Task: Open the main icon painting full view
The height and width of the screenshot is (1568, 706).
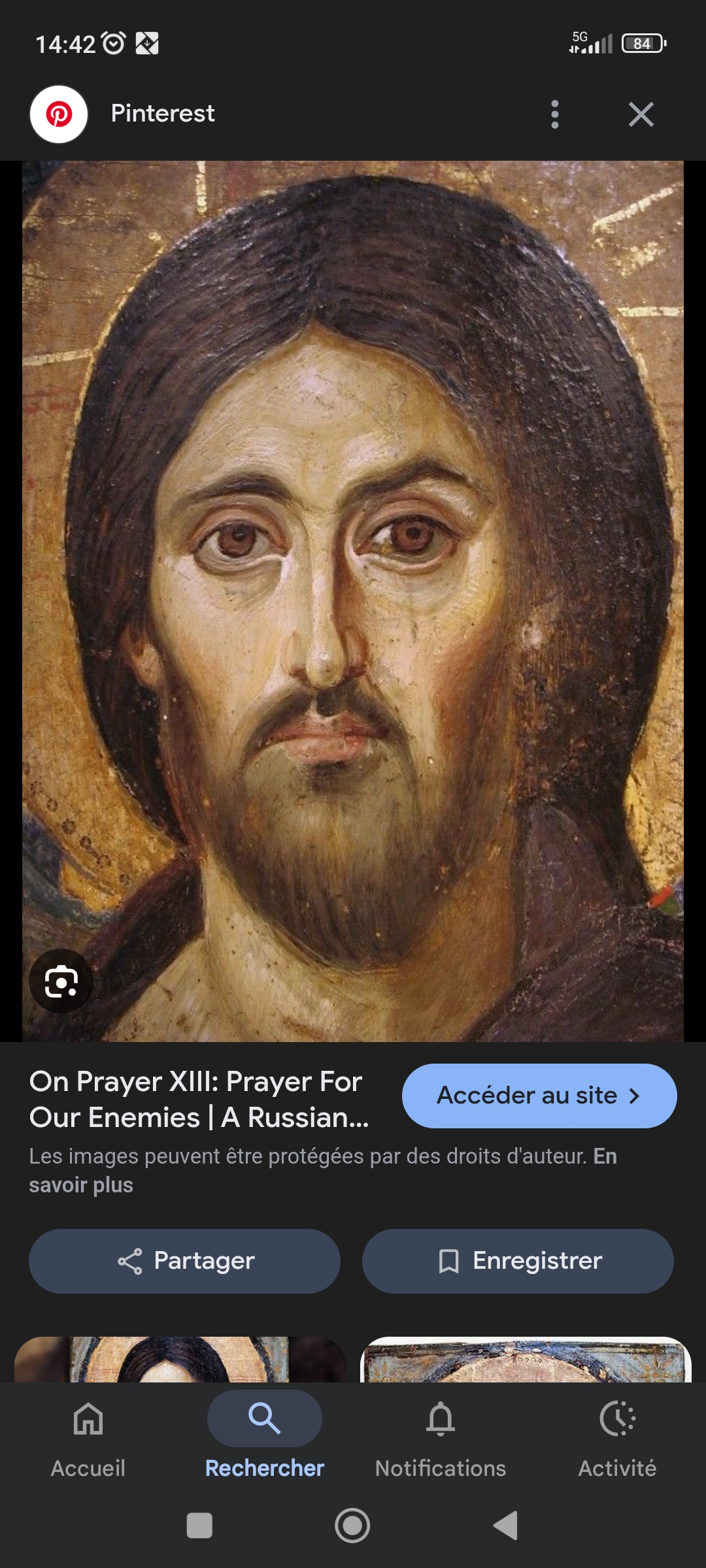Action: coord(353,588)
